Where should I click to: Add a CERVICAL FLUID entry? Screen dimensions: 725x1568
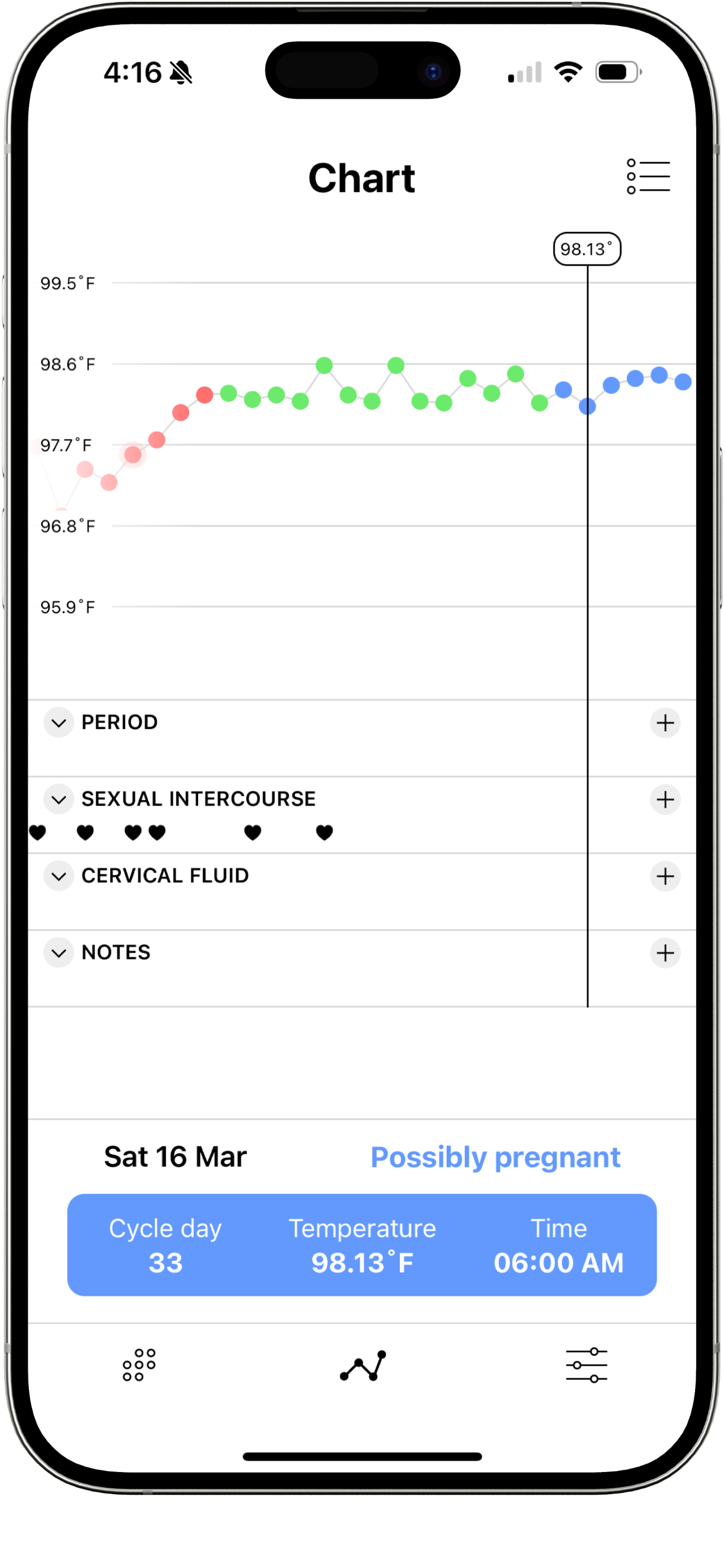(x=665, y=876)
